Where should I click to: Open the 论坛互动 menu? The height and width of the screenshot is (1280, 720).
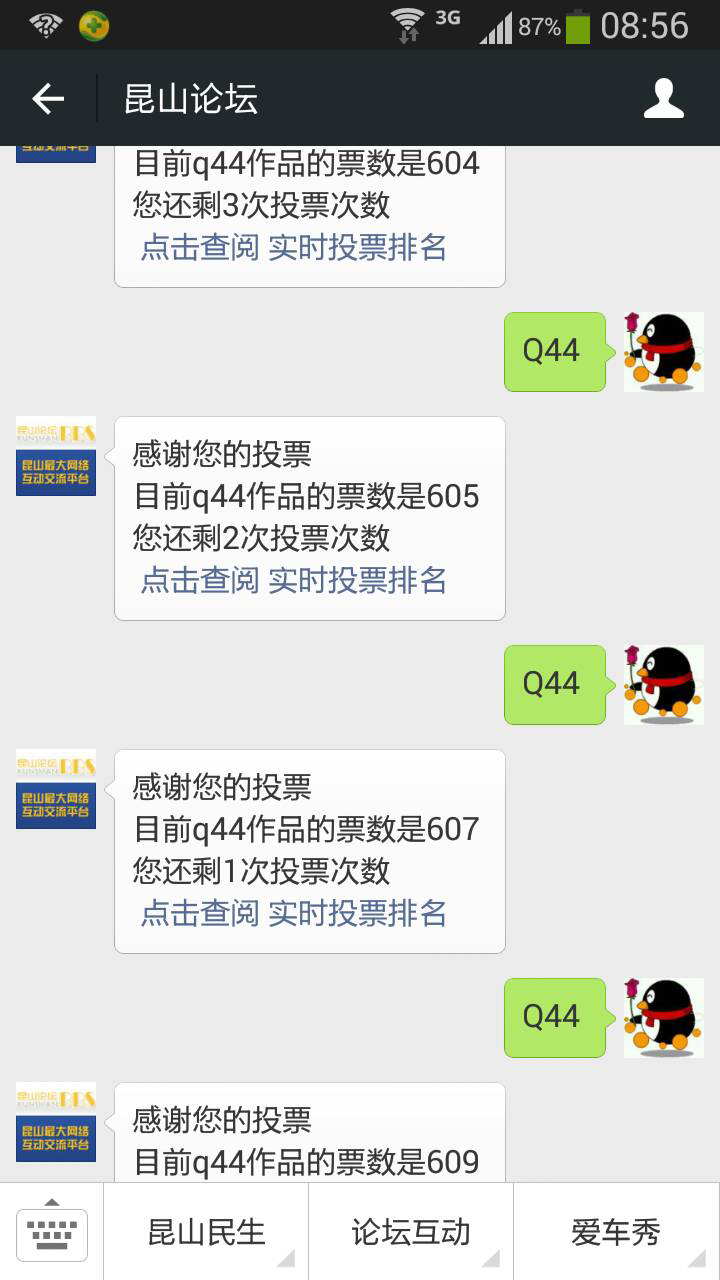coord(411,1232)
